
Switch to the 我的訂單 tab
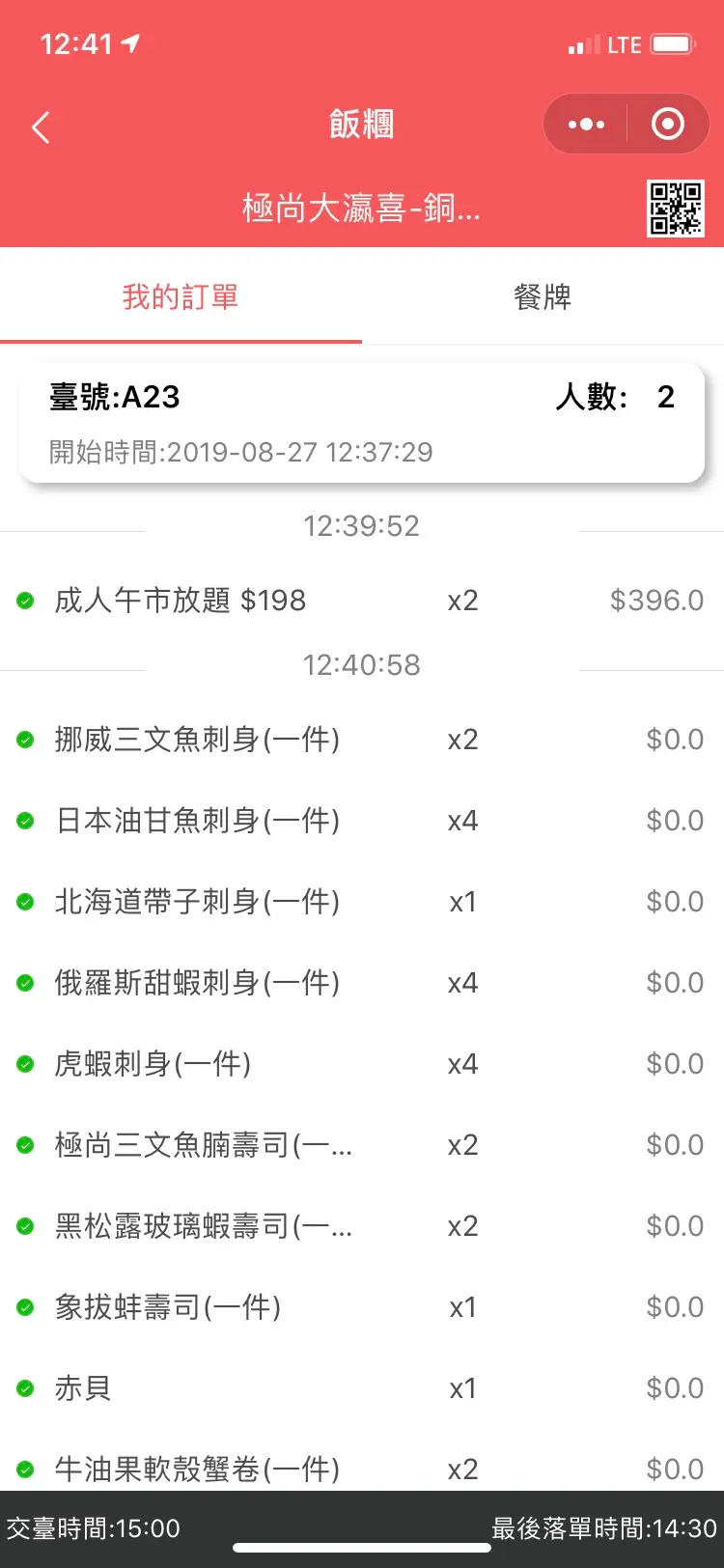[x=181, y=297]
